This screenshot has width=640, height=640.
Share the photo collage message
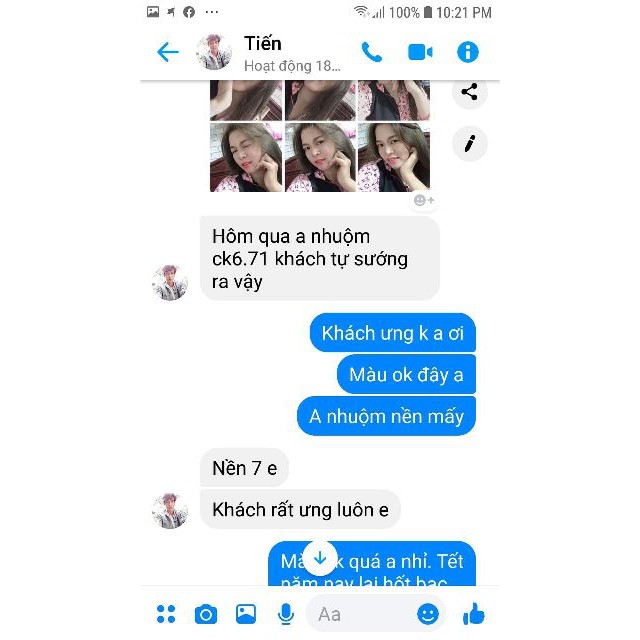(x=469, y=92)
